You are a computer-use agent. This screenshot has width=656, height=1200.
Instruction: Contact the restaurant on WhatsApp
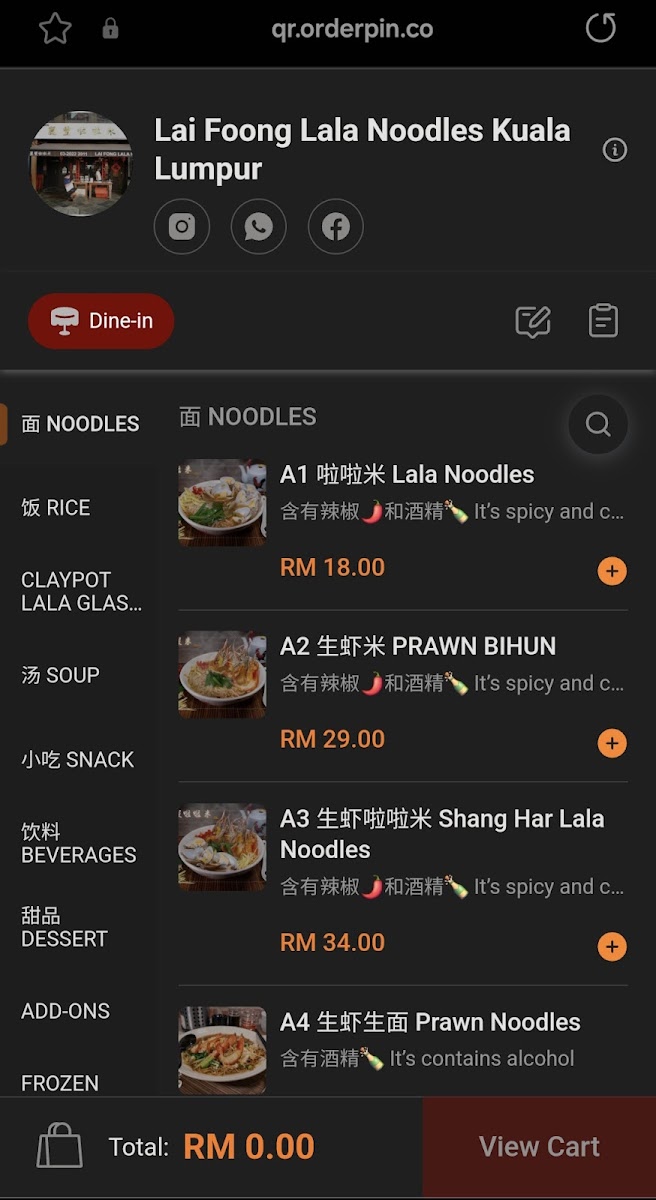[259, 227]
